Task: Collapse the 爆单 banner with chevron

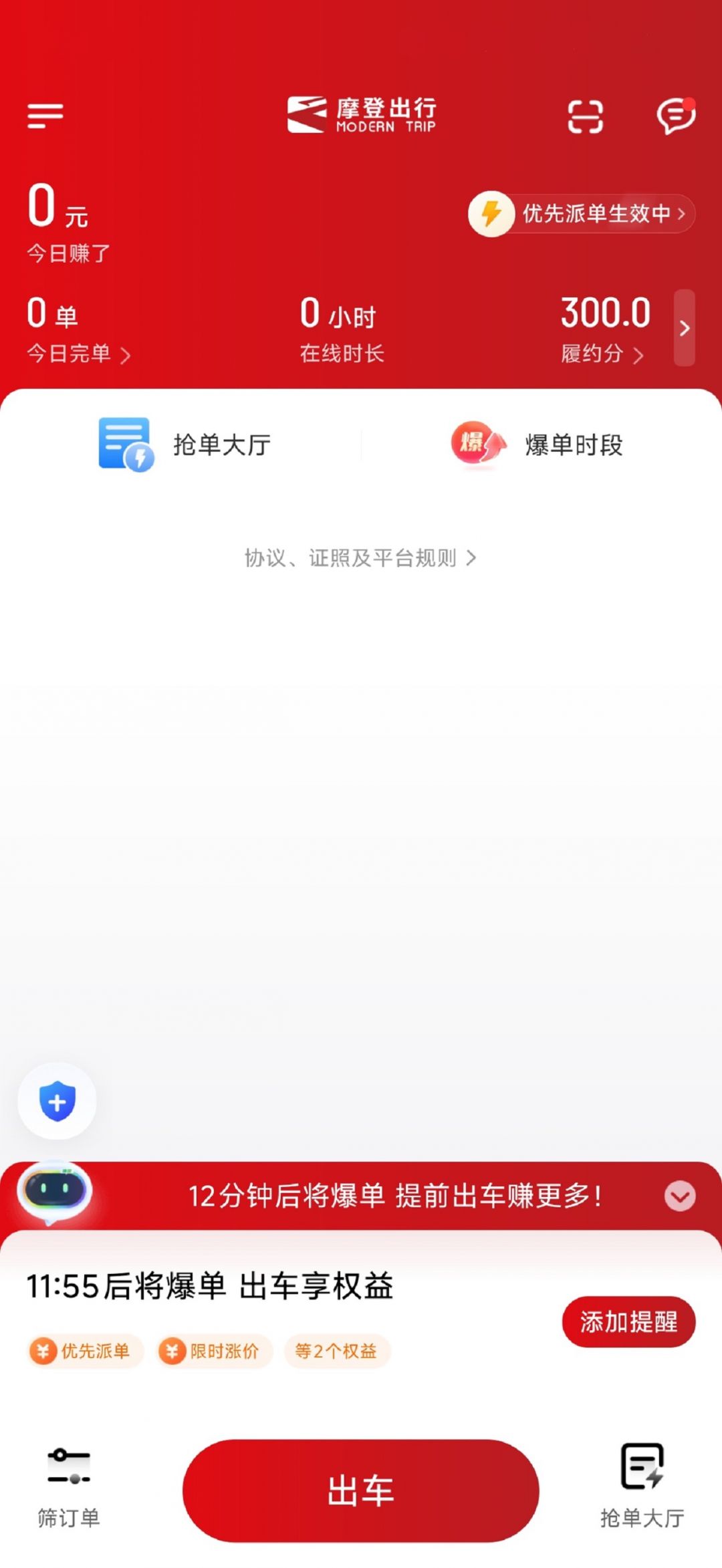Action: 680,1196
